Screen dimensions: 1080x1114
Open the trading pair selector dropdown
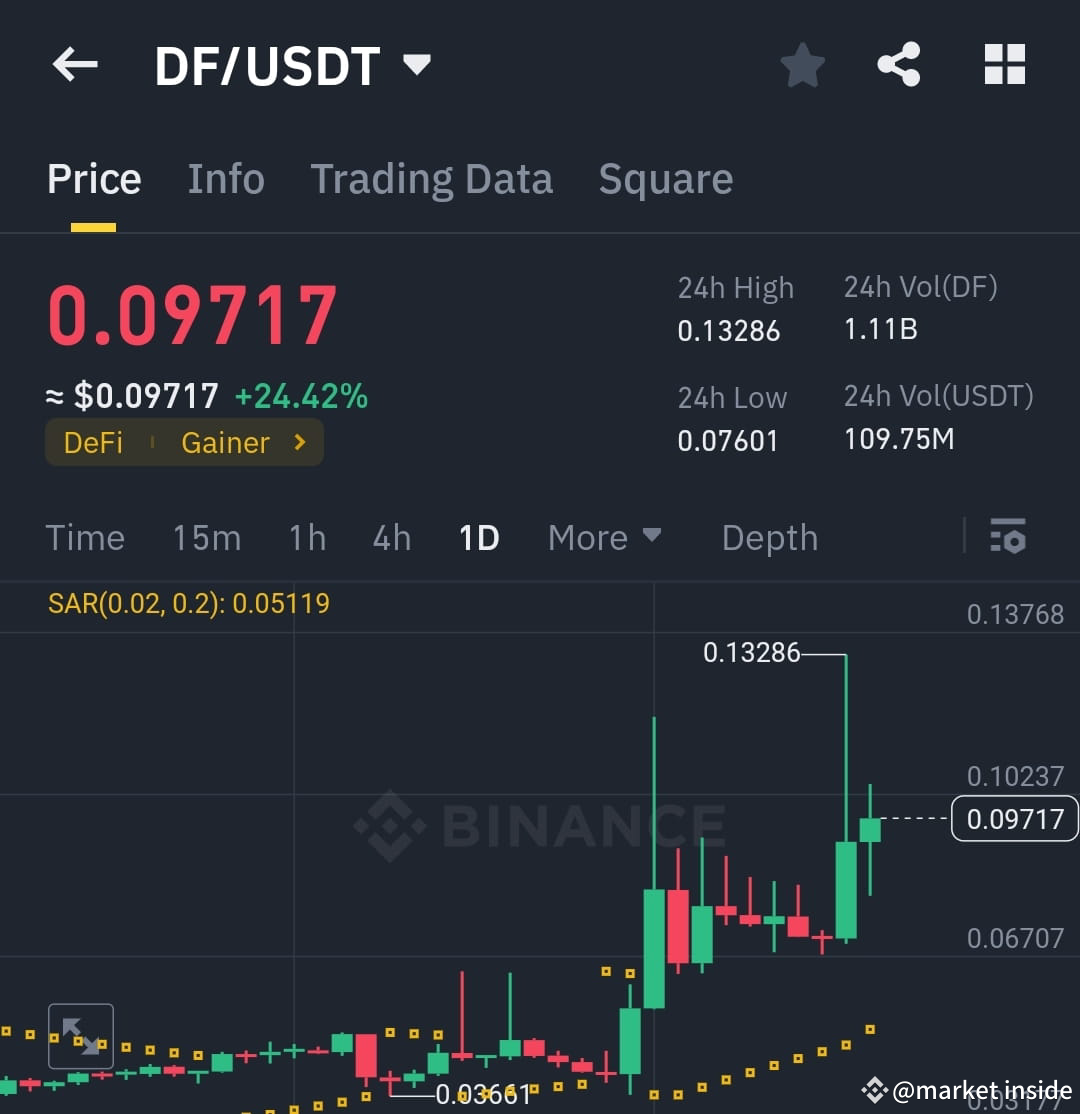pyautogui.click(x=417, y=64)
